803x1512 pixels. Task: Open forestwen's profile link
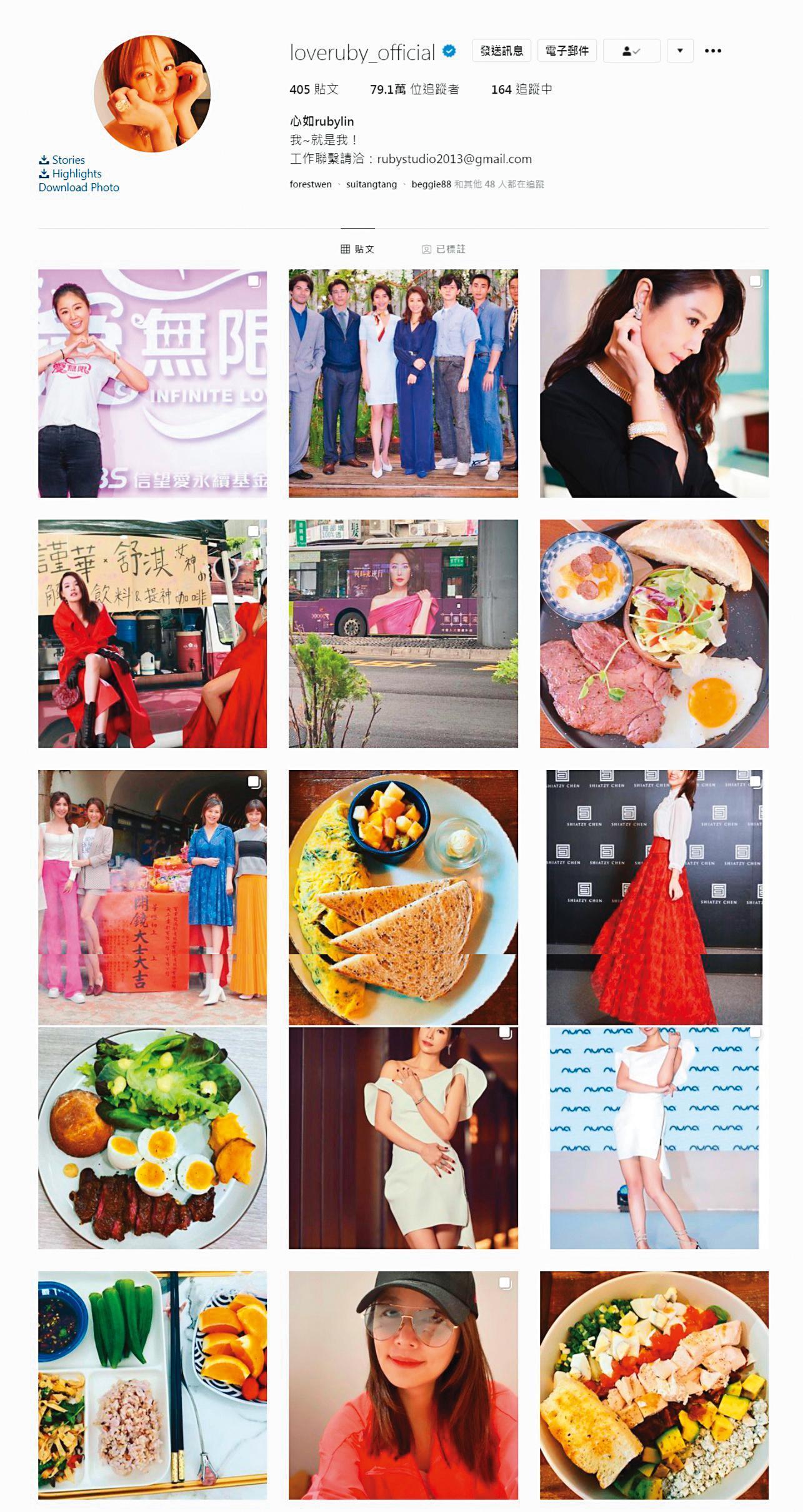[x=311, y=184]
